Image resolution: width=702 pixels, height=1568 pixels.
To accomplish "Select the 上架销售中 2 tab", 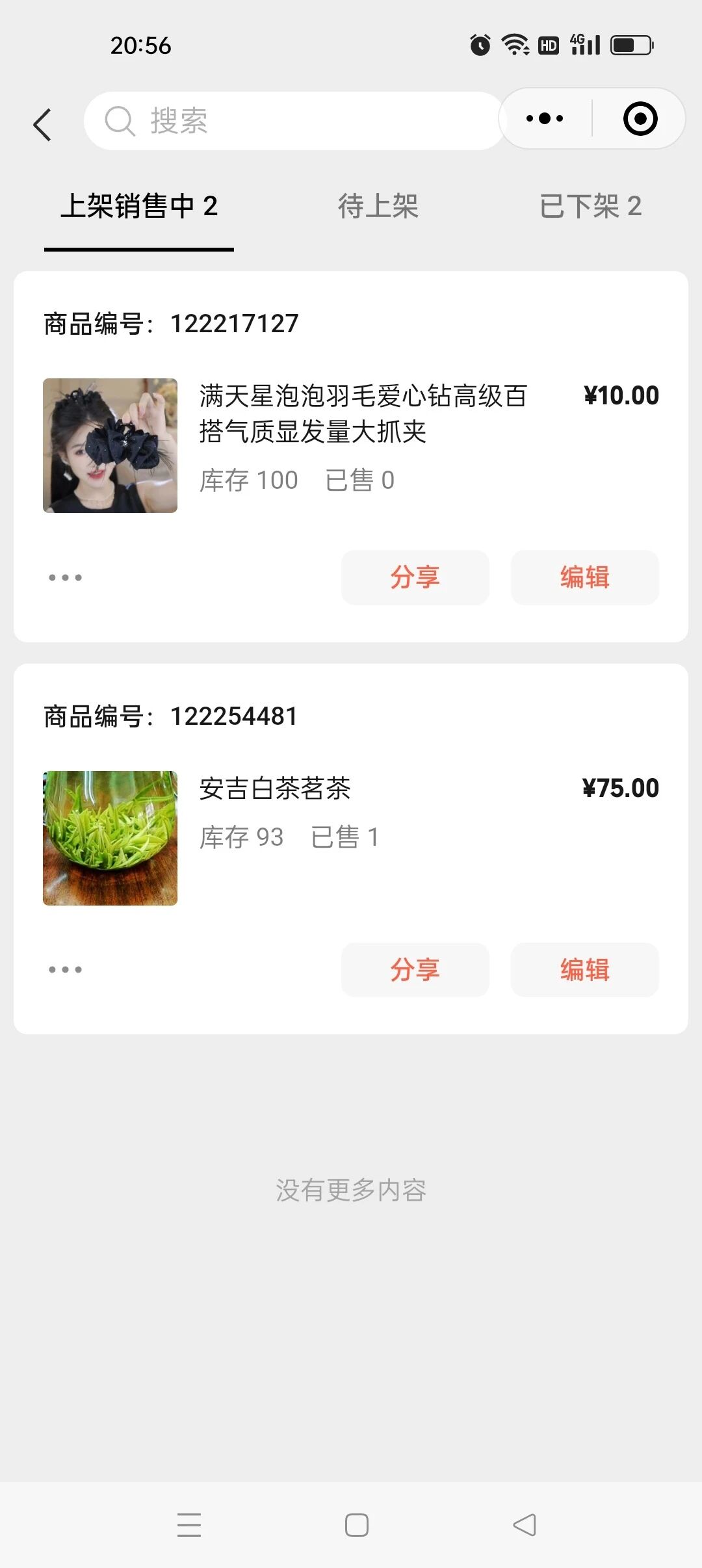I will [x=139, y=207].
